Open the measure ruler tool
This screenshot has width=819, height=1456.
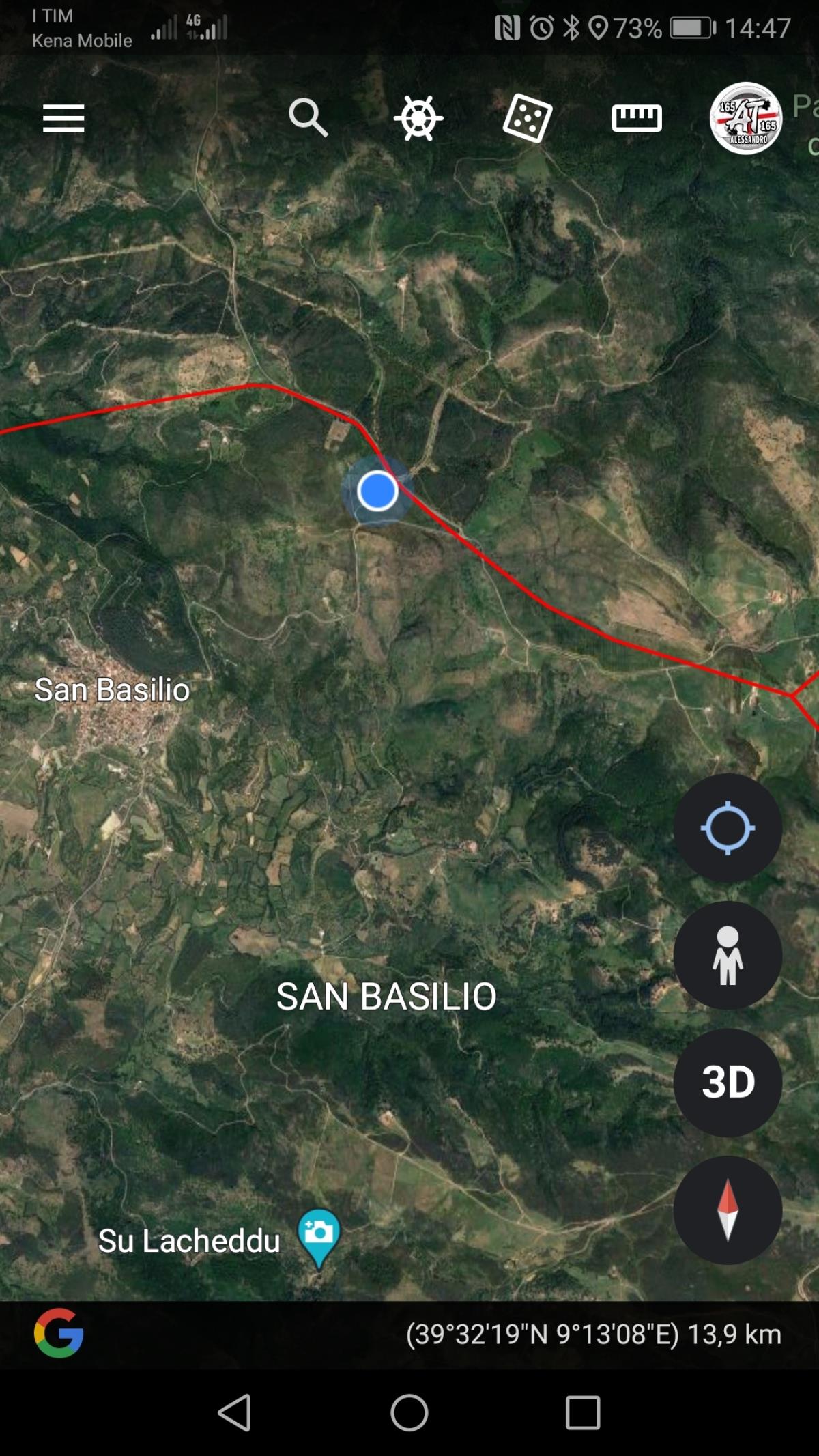pos(636,118)
